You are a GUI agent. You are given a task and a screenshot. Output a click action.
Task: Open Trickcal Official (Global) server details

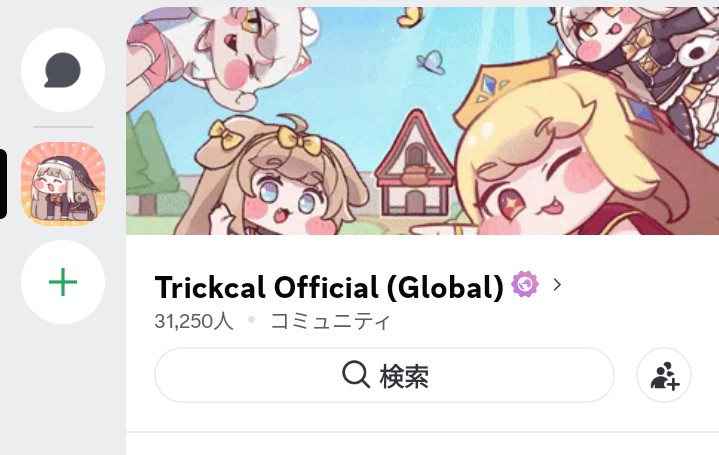[358, 287]
